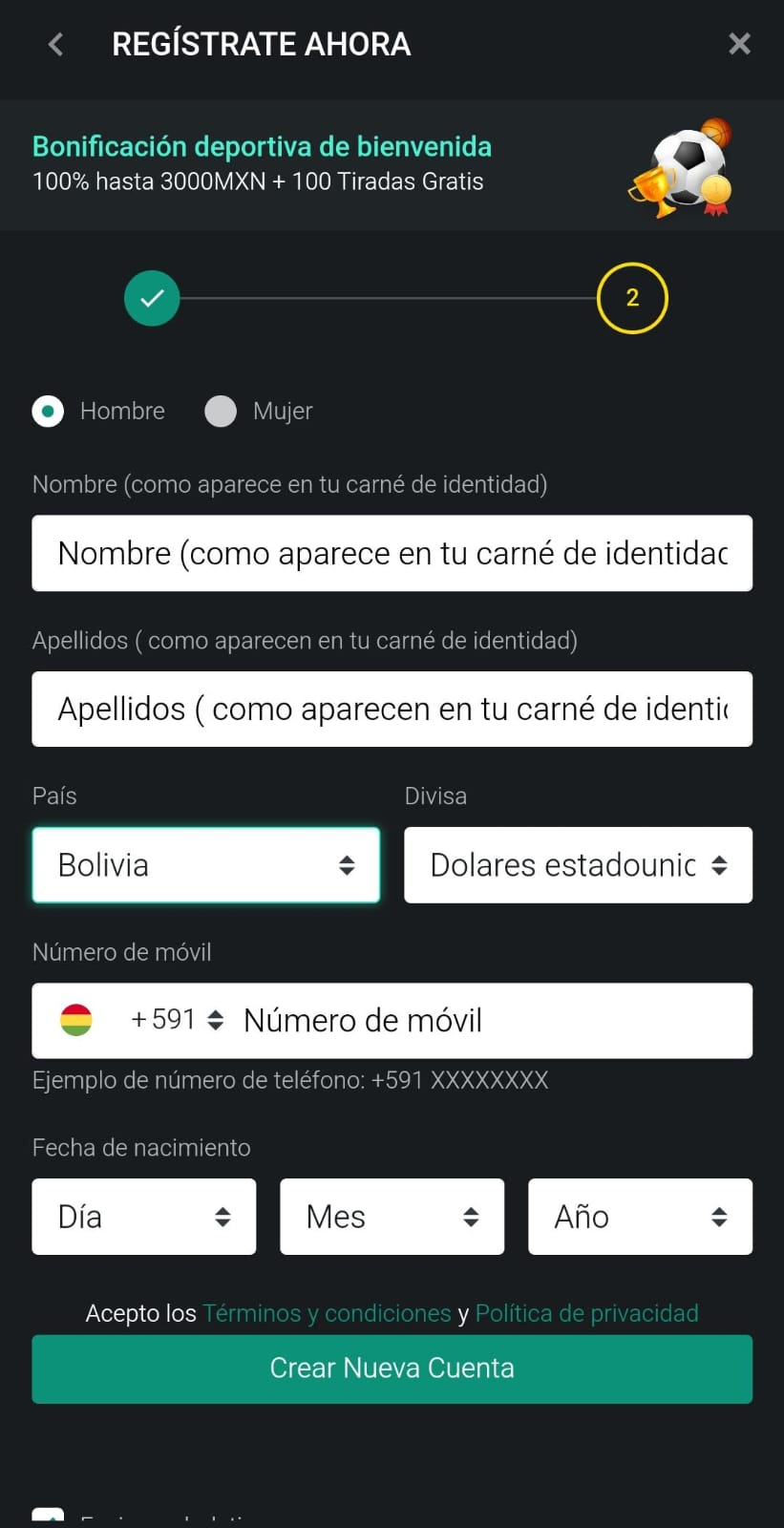Tap the Número de móvil field

pos(492,1021)
